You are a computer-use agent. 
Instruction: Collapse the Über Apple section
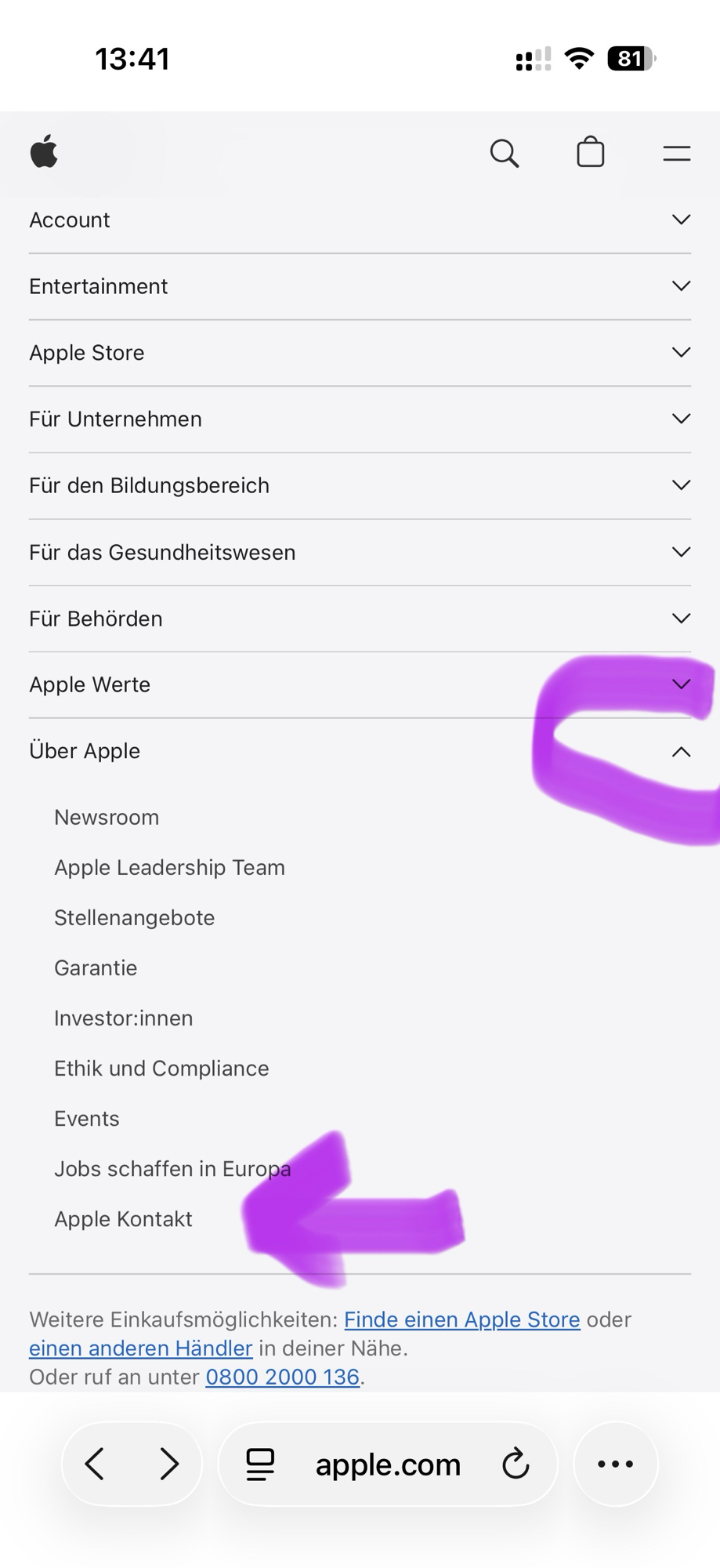point(360,751)
